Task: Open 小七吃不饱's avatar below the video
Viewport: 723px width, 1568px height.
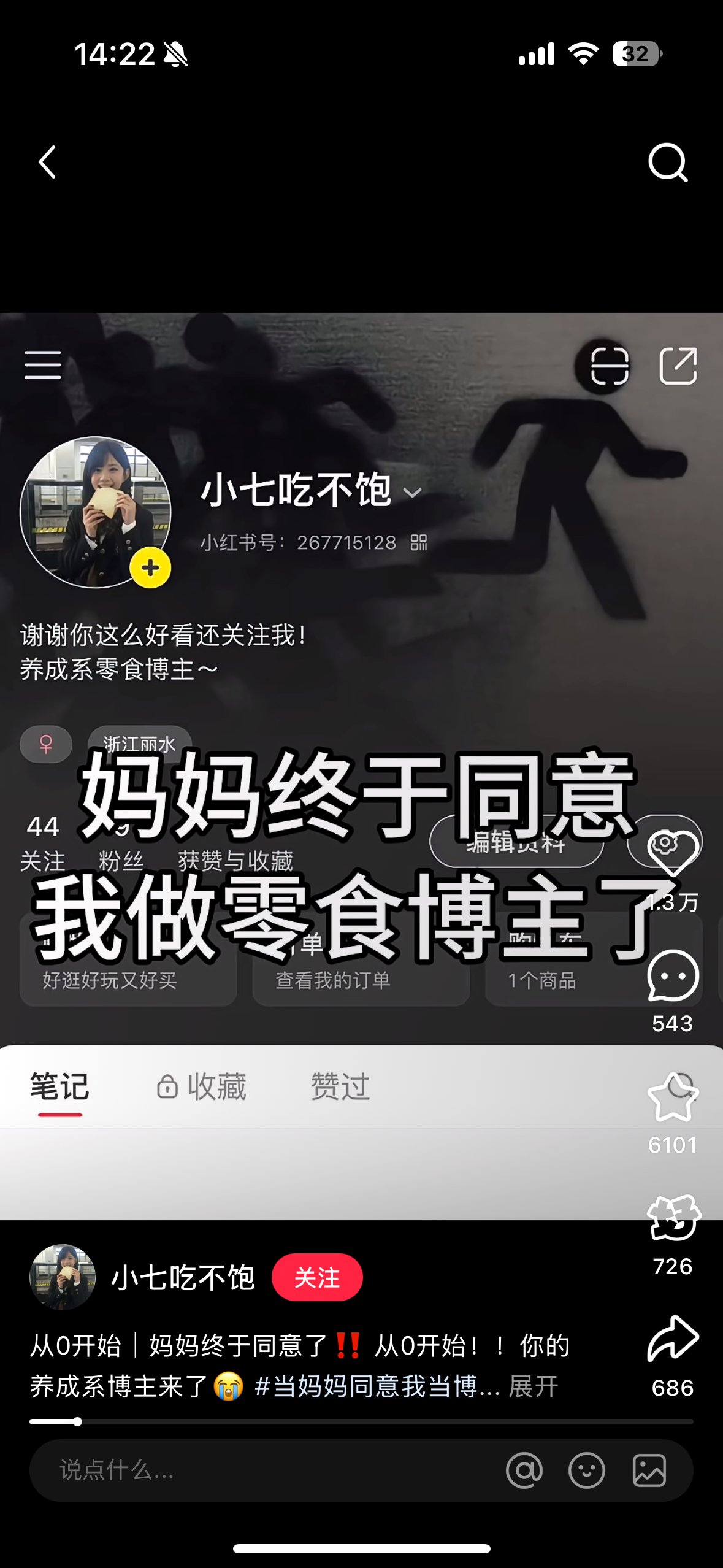Action: (63, 1277)
